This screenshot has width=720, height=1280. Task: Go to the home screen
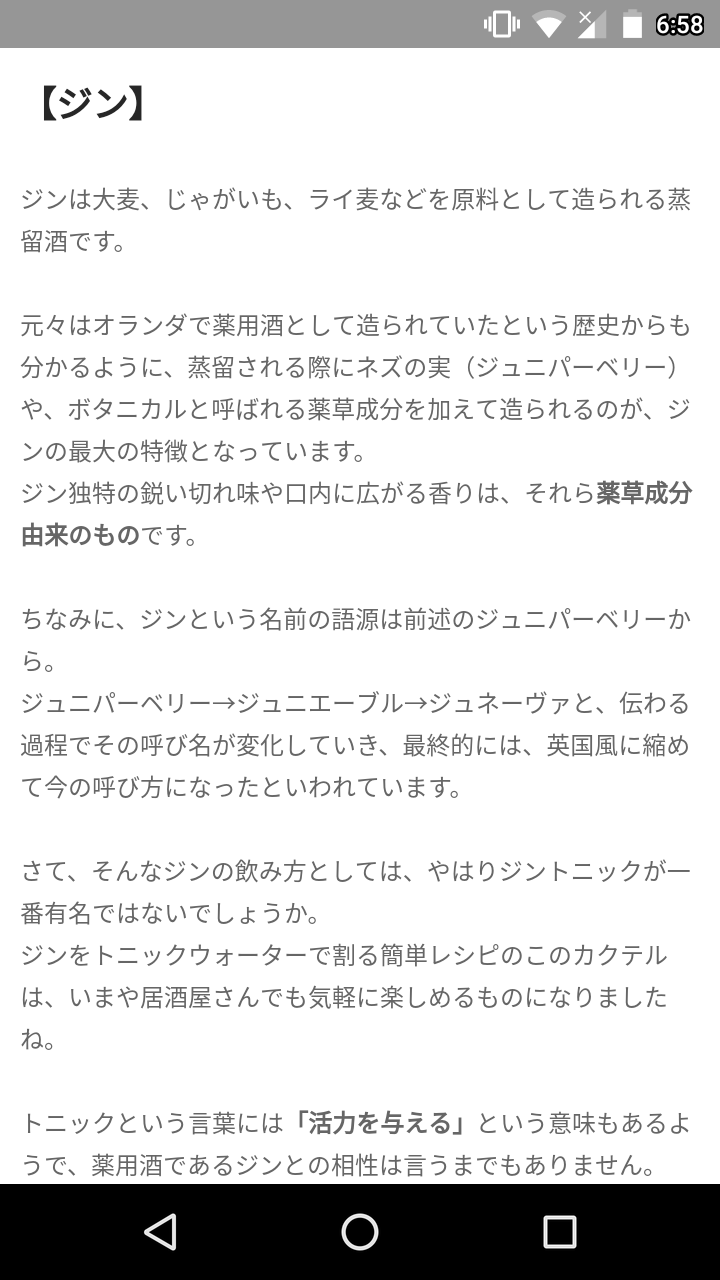pyautogui.click(x=360, y=1232)
